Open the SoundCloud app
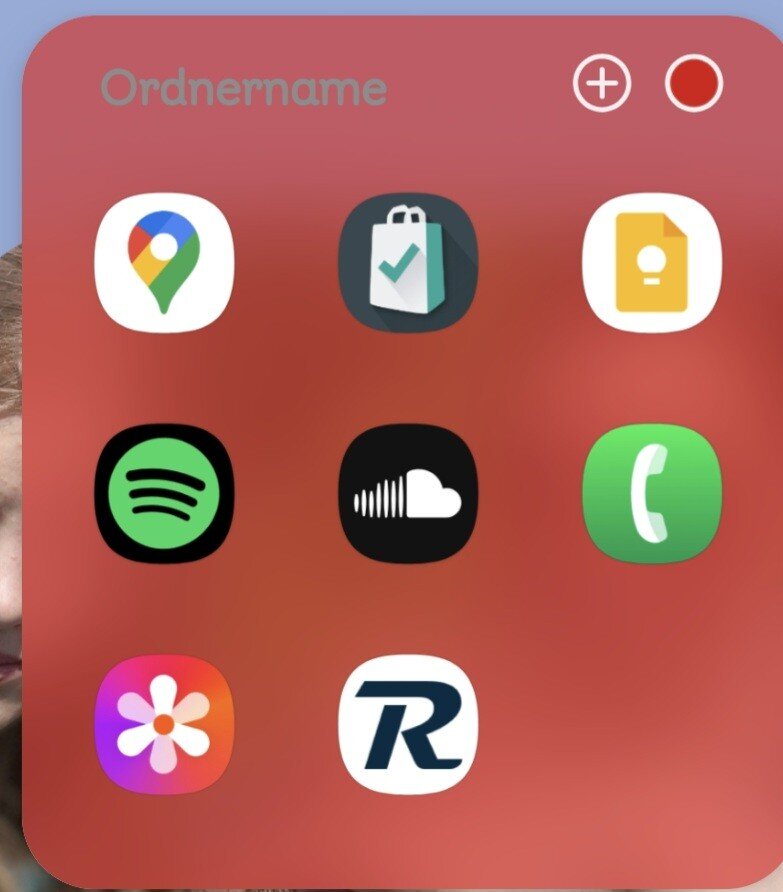The image size is (783, 892). pos(408,493)
